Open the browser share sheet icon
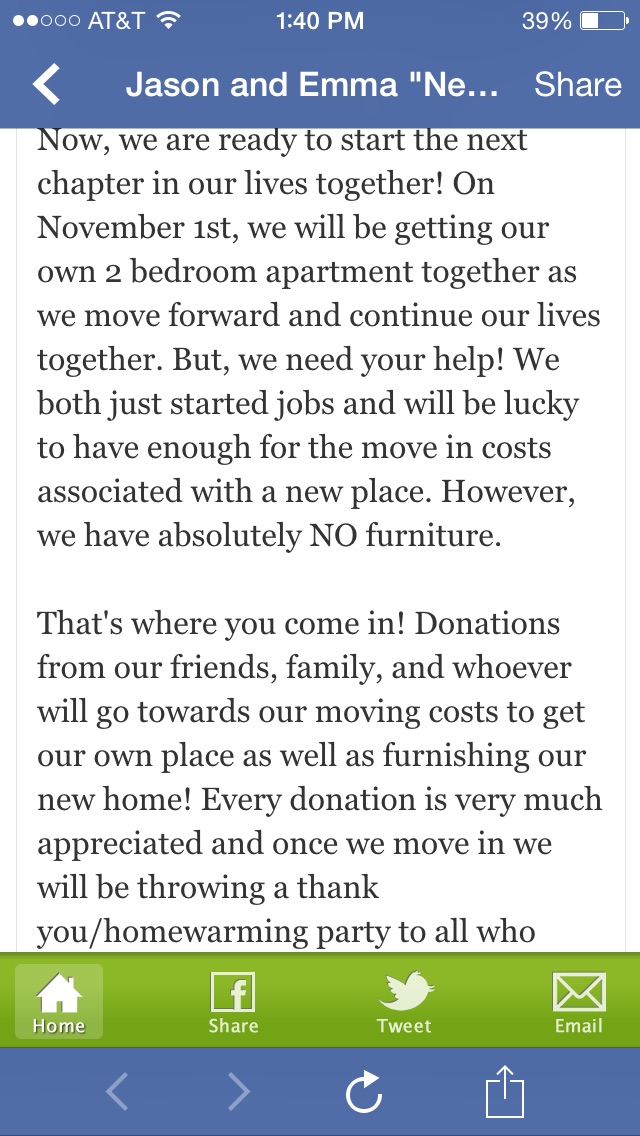 tap(504, 1090)
